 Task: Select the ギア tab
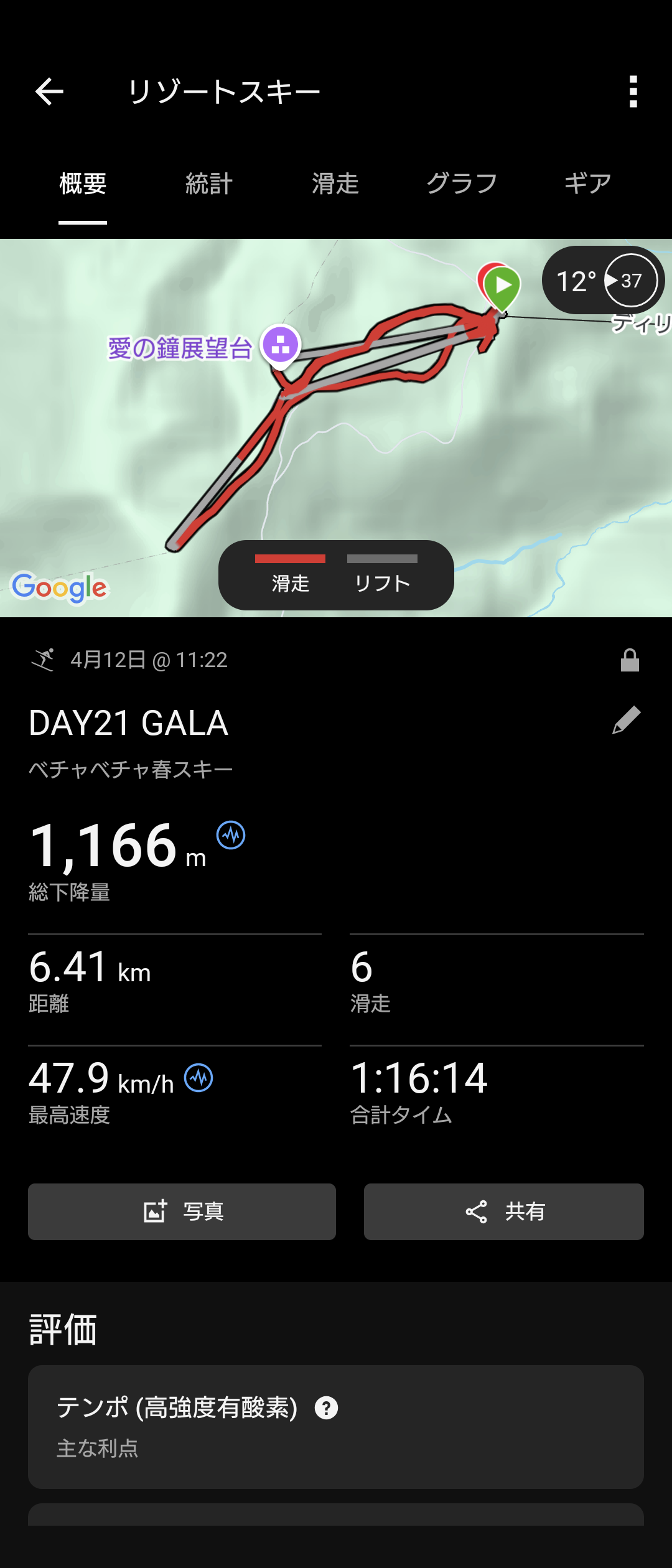[x=587, y=184]
